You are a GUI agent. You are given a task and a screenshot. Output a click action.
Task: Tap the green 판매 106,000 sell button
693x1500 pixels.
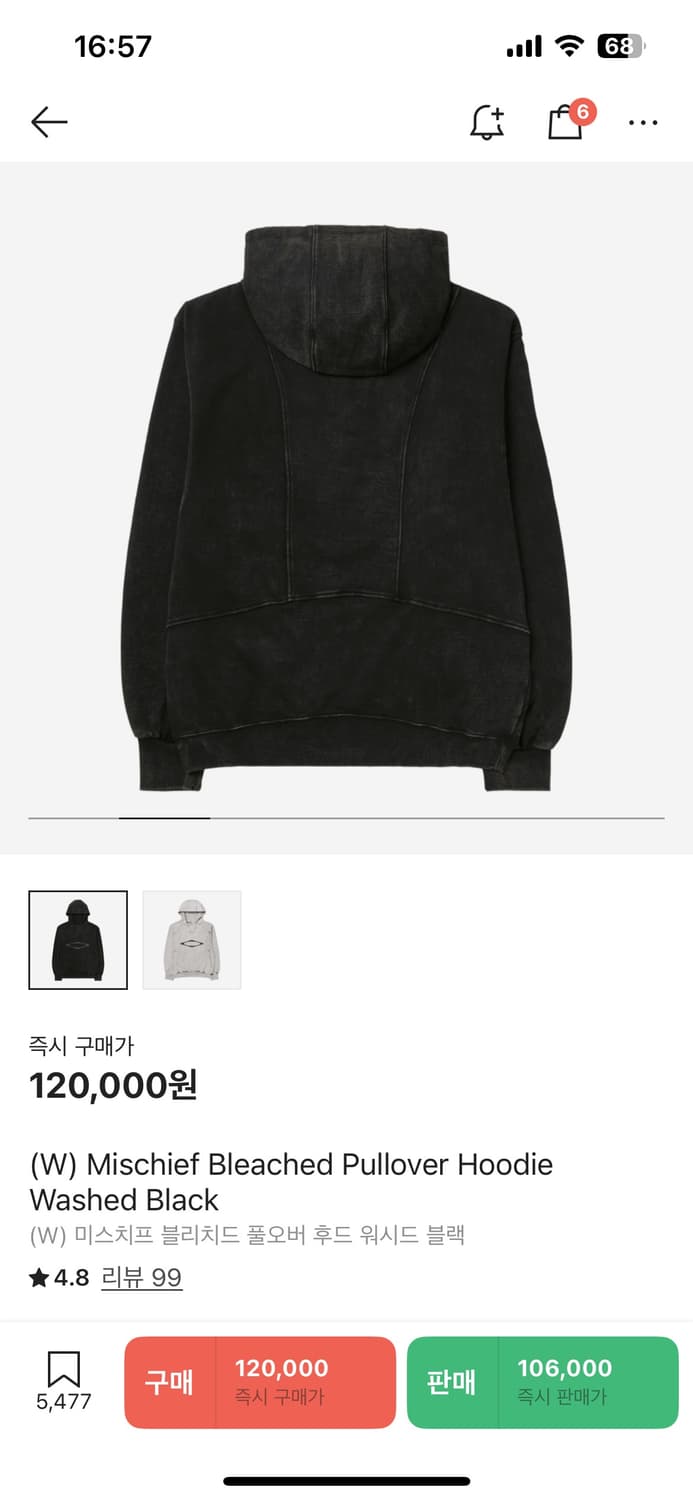tap(542, 1382)
